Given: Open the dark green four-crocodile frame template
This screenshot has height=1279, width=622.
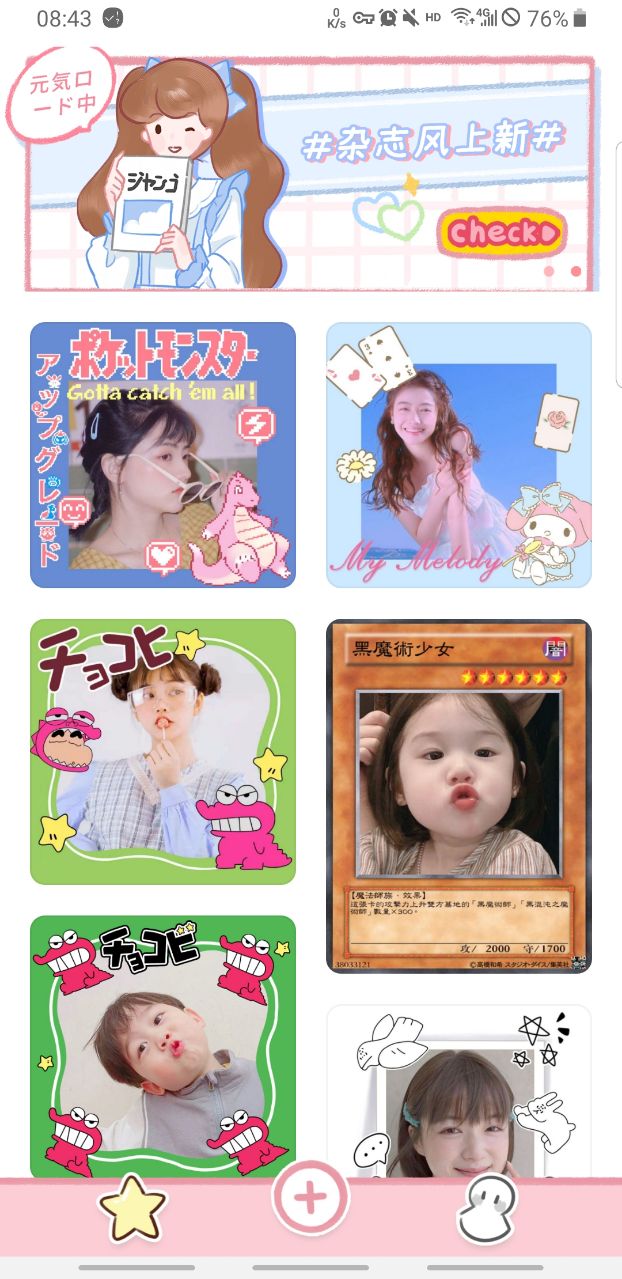Looking at the screenshot, I should pyautogui.click(x=163, y=1045).
